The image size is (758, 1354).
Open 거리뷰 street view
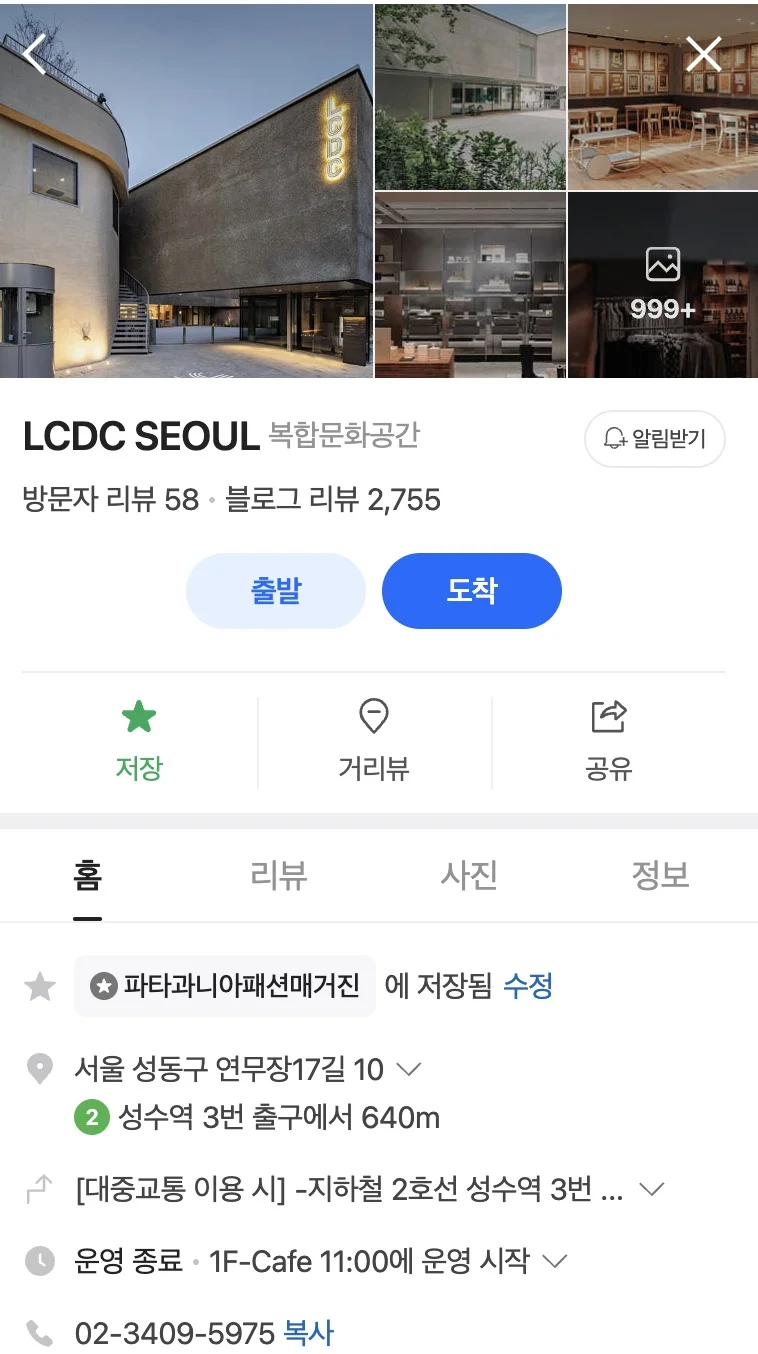pyautogui.click(x=373, y=740)
